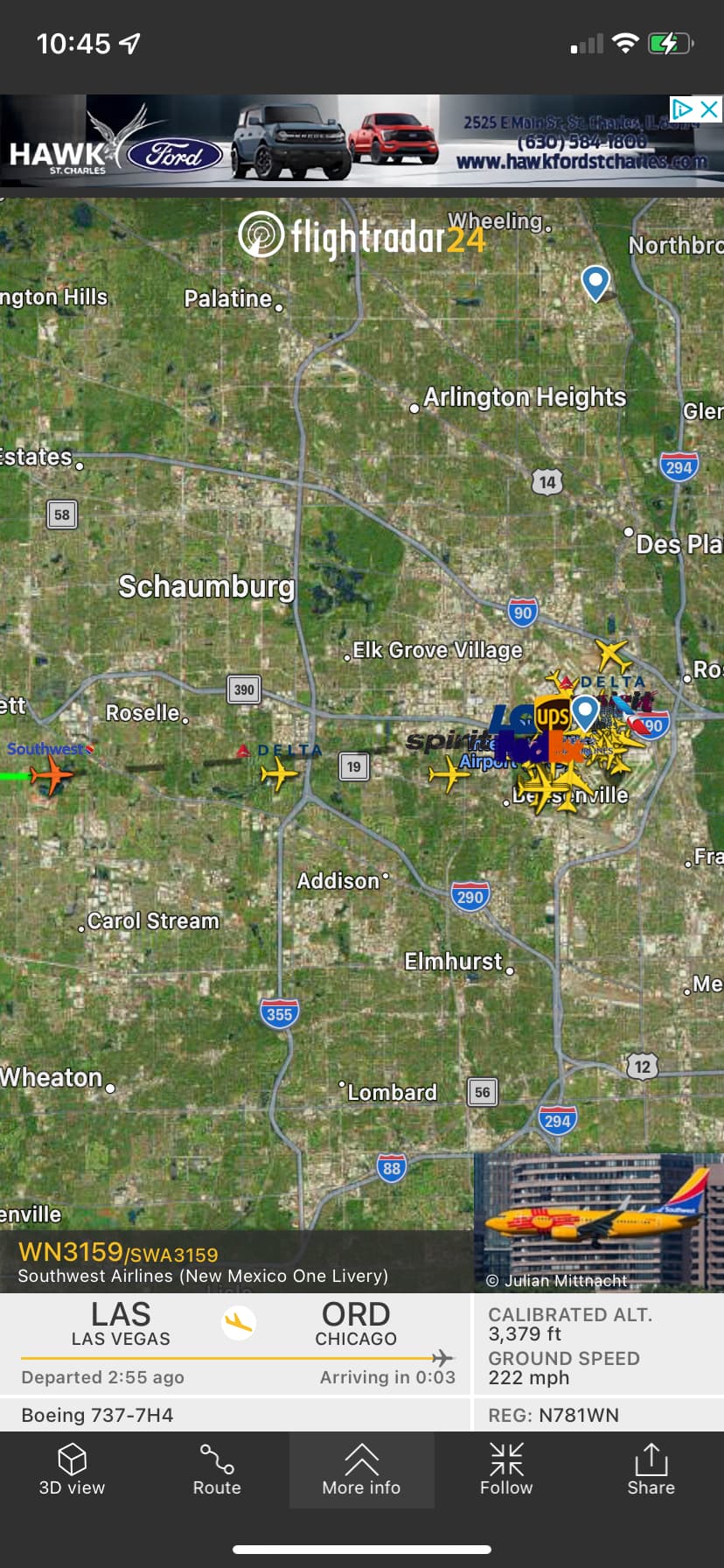Open the 3D view
Viewport: 724px width, 1568px height.
(x=72, y=1471)
